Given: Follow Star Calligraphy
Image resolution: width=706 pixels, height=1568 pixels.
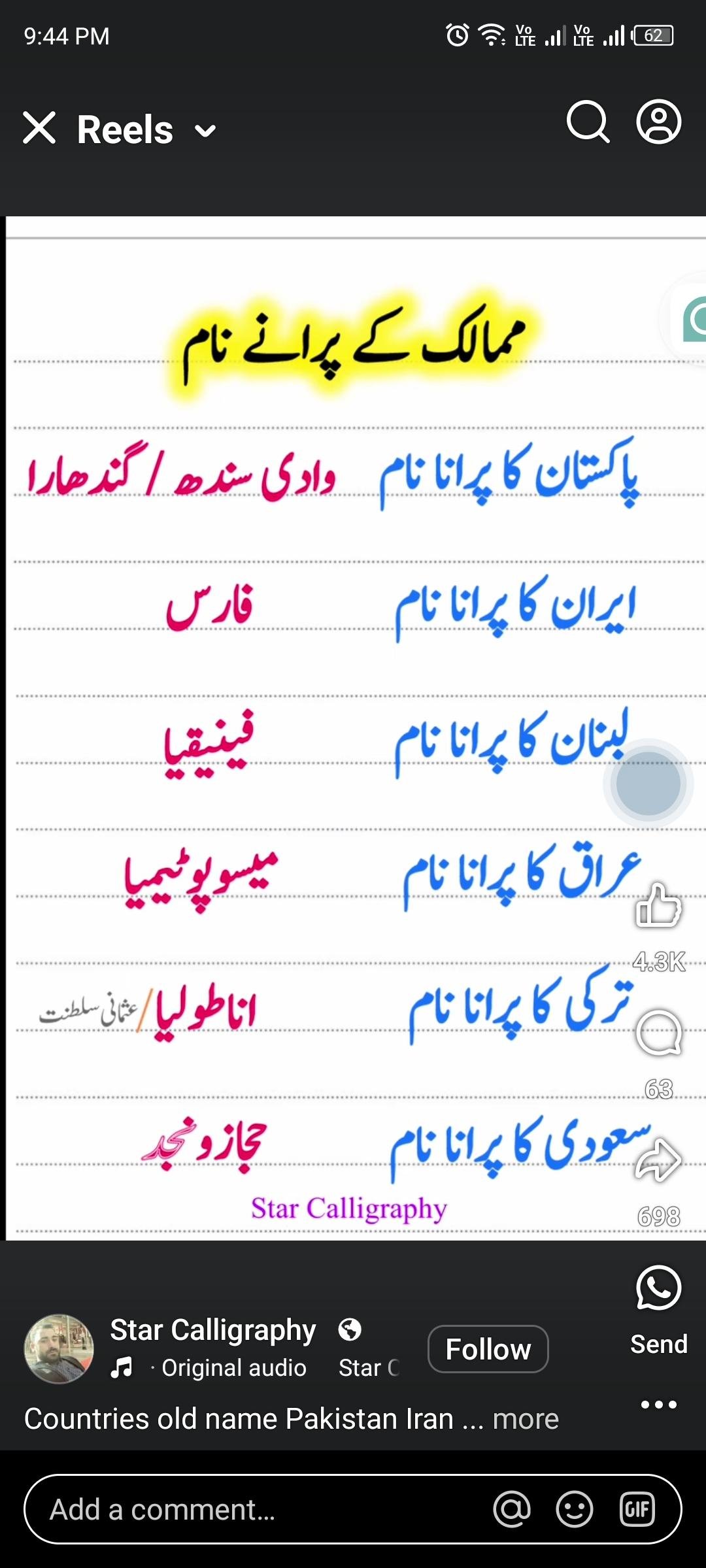Looking at the screenshot, I should pyautogui.click(x=488, y=1349).
